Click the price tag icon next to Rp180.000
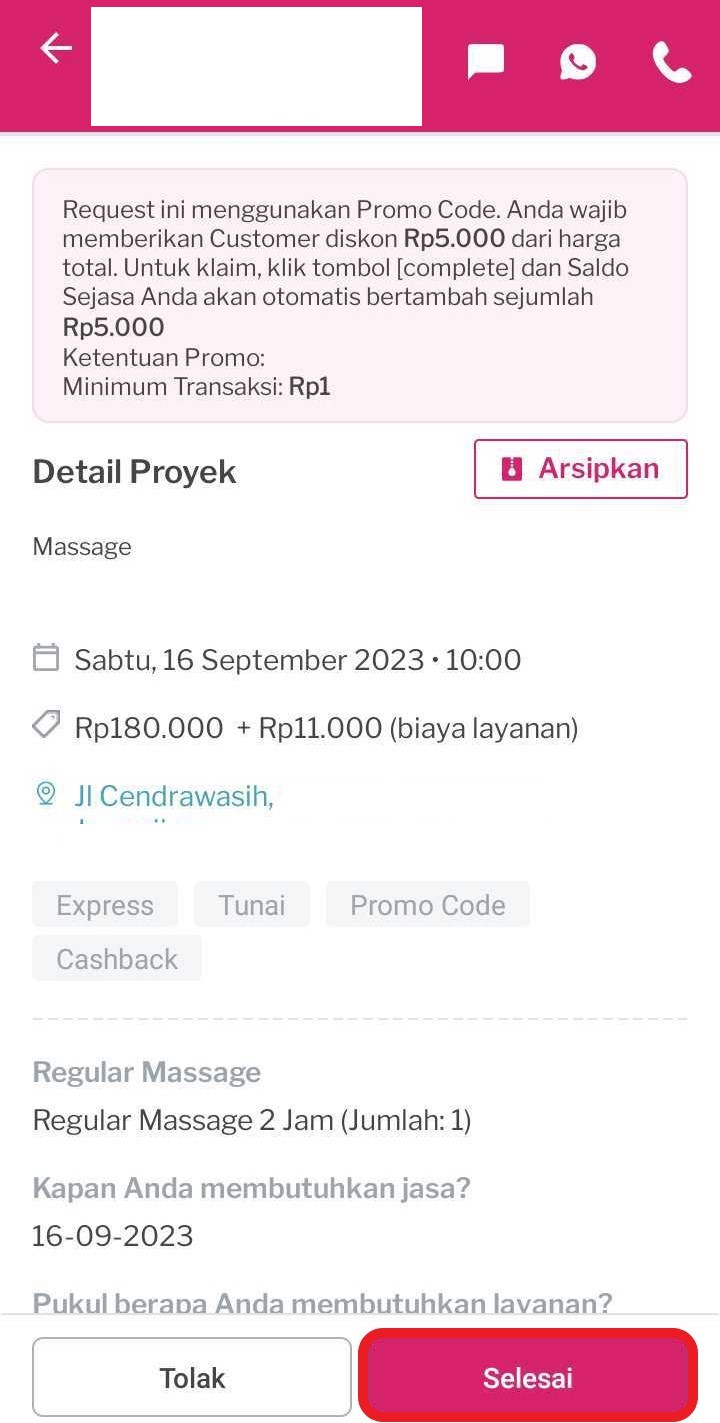This screenshot has height=1423, width=720. (46, 724)
